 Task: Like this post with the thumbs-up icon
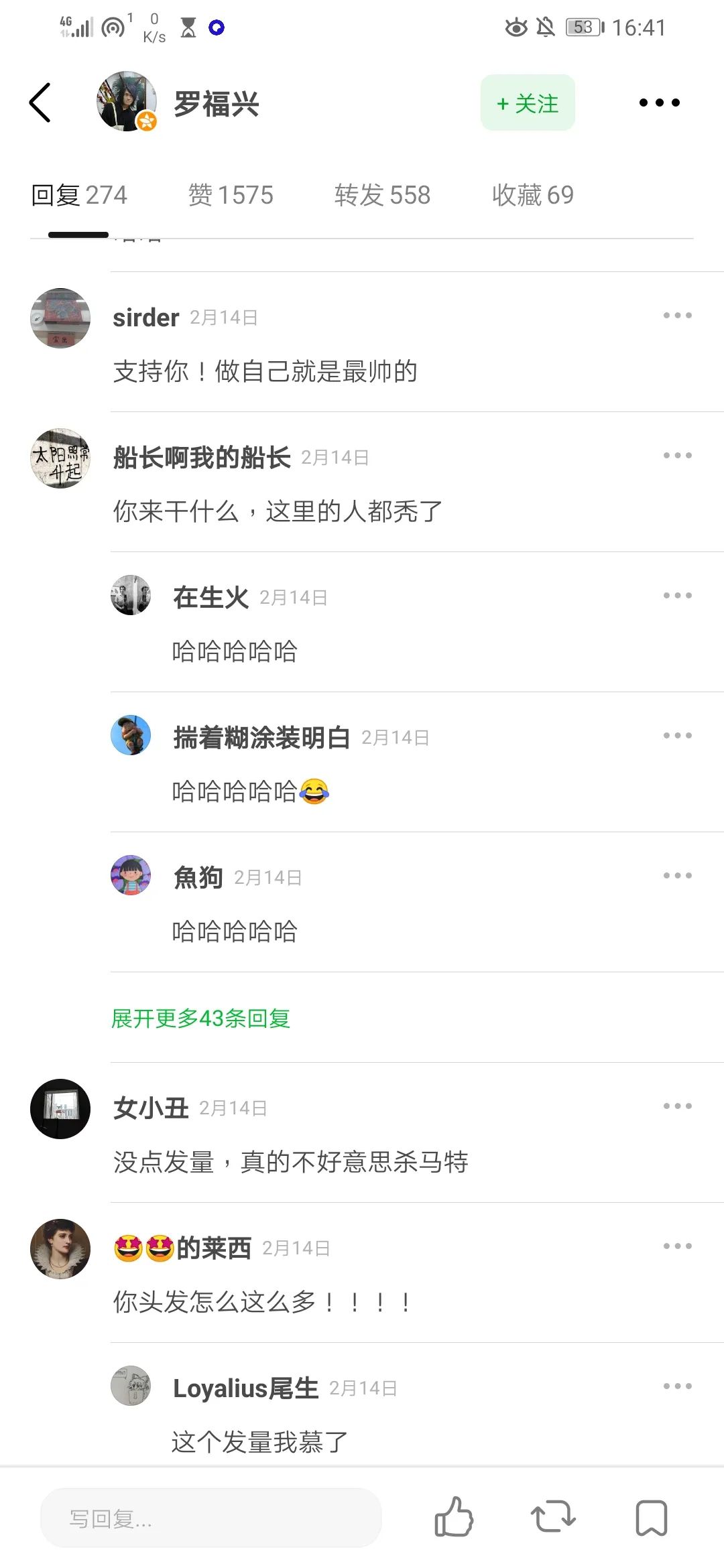tap(454, 1517)
